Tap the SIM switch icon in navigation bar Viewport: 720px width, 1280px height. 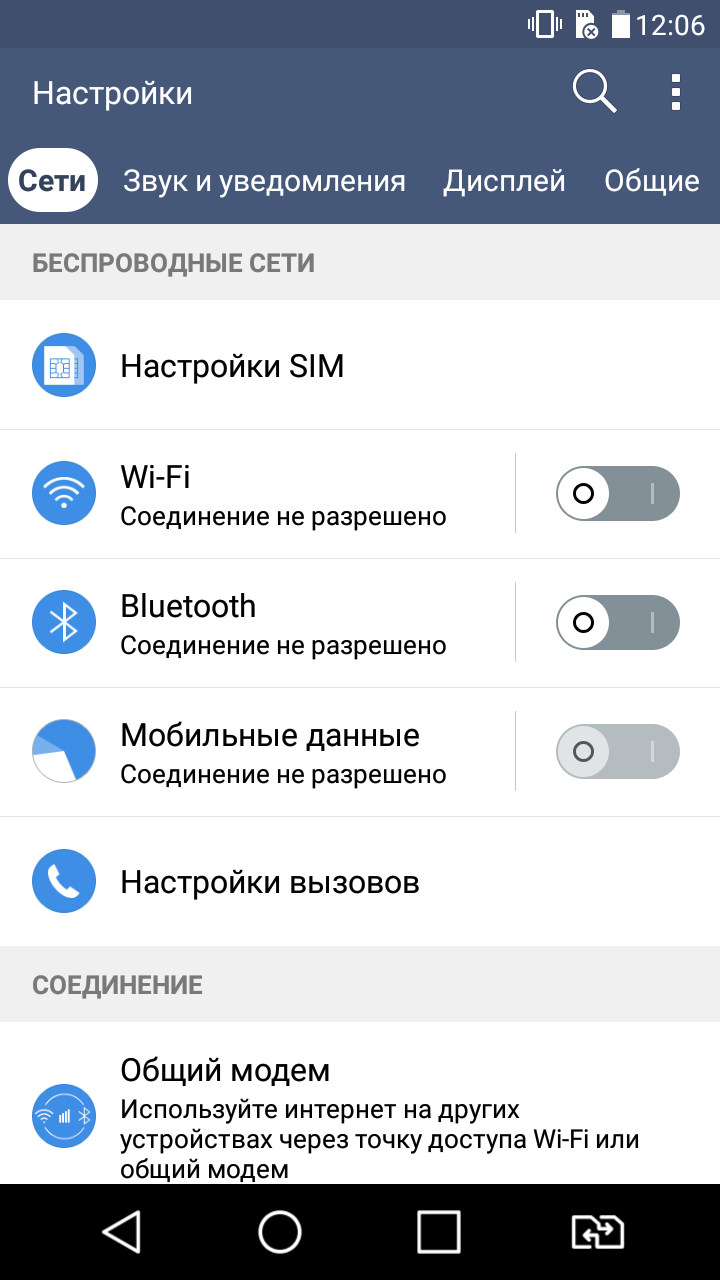click(x=597, y=1232)
